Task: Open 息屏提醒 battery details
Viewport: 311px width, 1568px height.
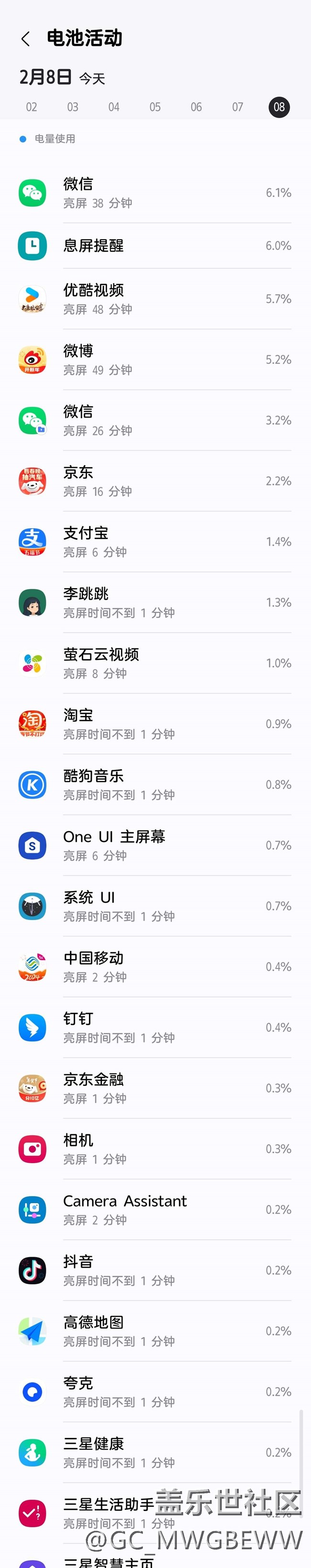Action: click(x=155, y=246)
